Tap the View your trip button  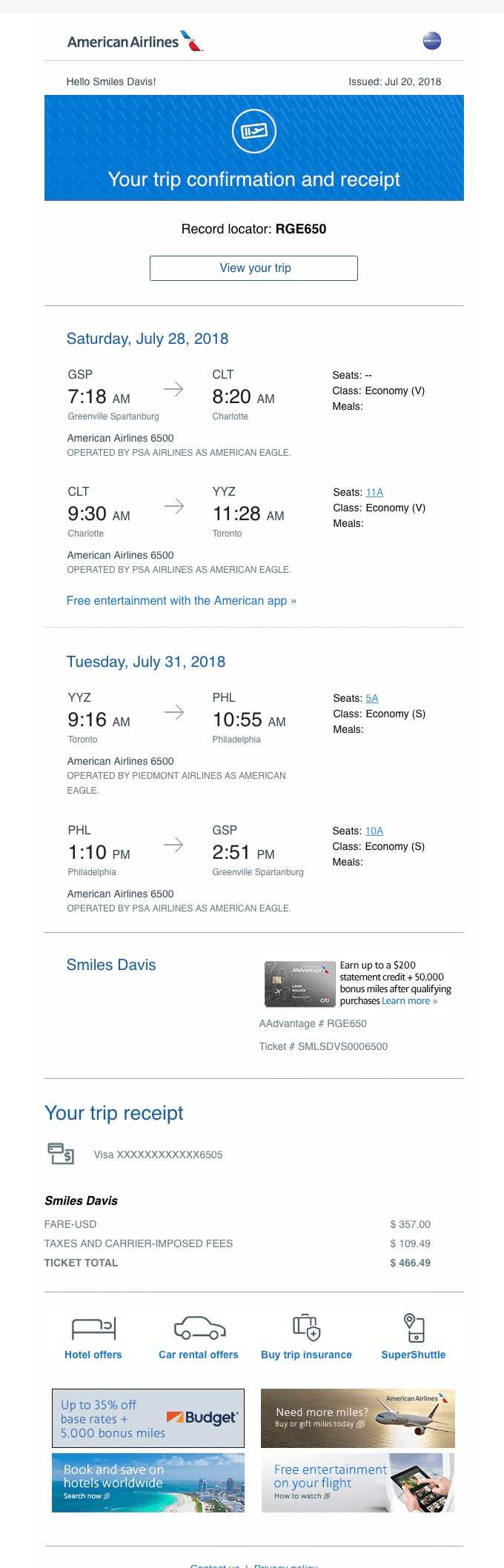253,268
